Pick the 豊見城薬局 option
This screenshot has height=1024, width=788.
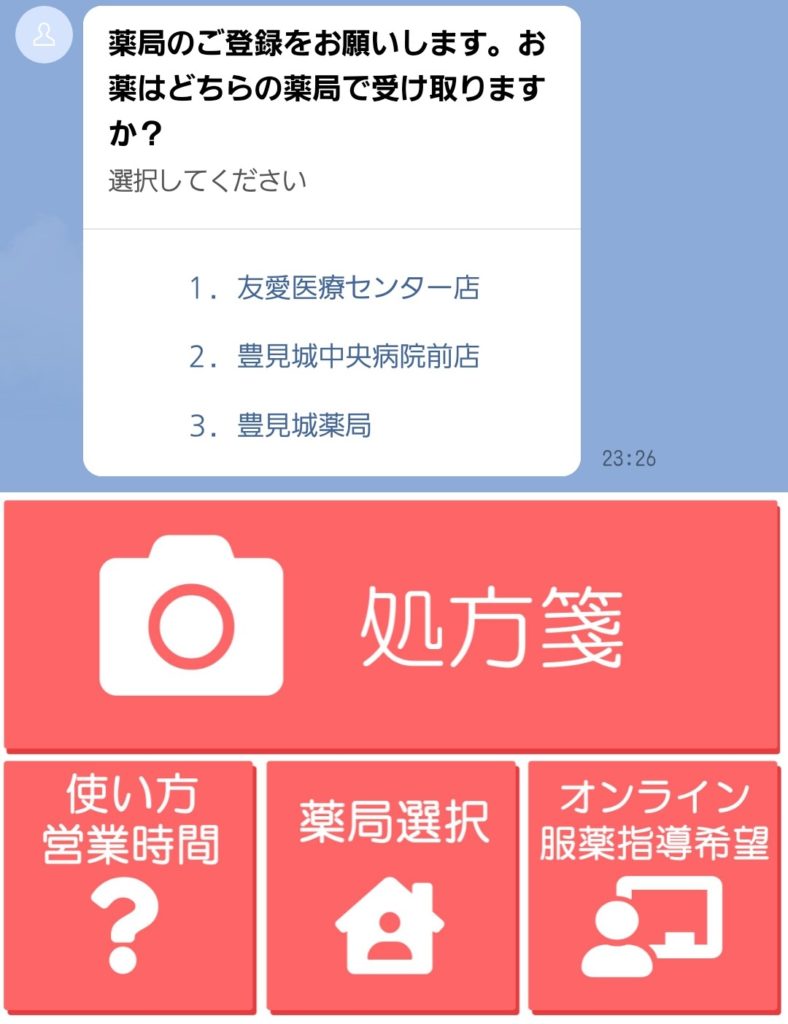[x=280, y=426]
